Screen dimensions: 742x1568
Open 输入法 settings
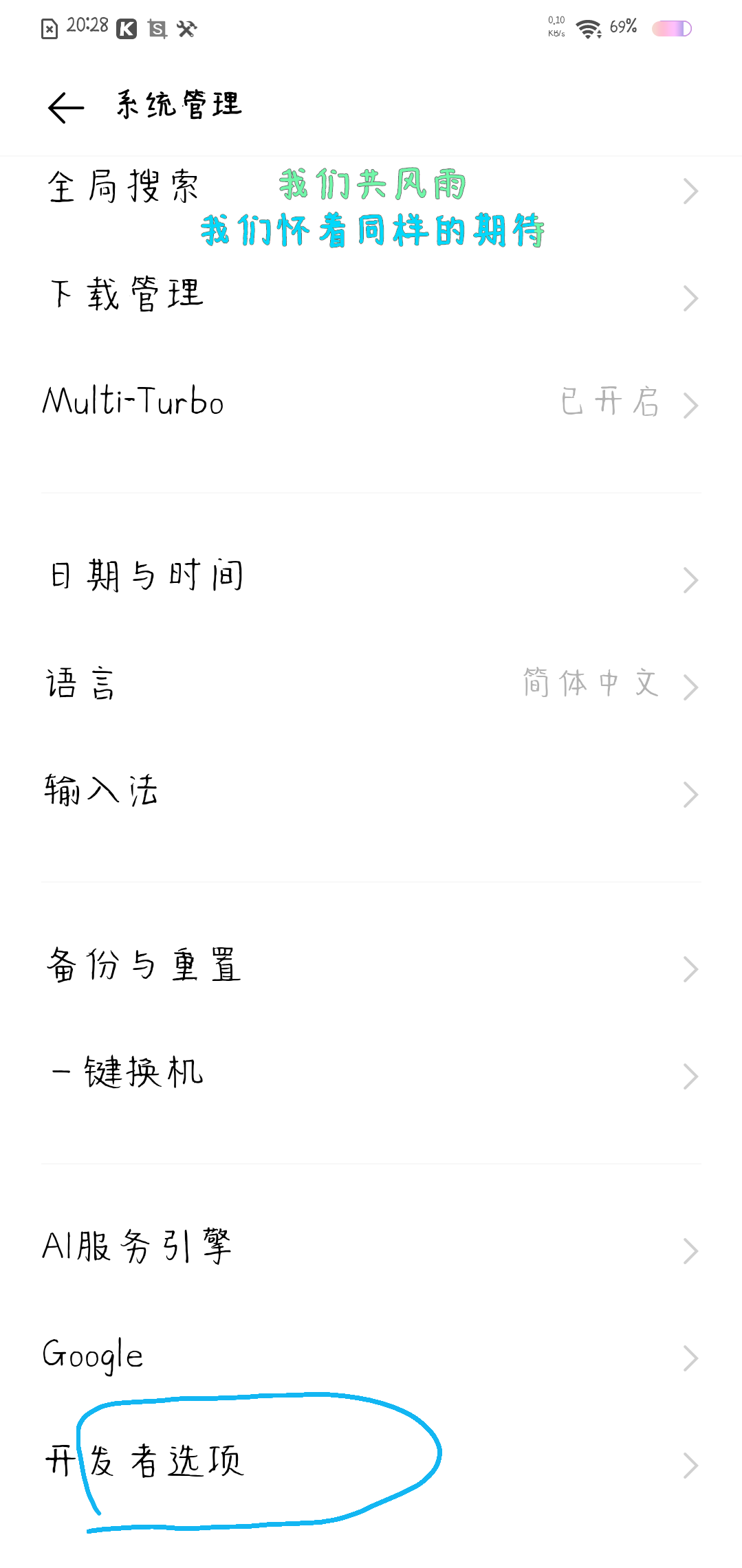371,793
